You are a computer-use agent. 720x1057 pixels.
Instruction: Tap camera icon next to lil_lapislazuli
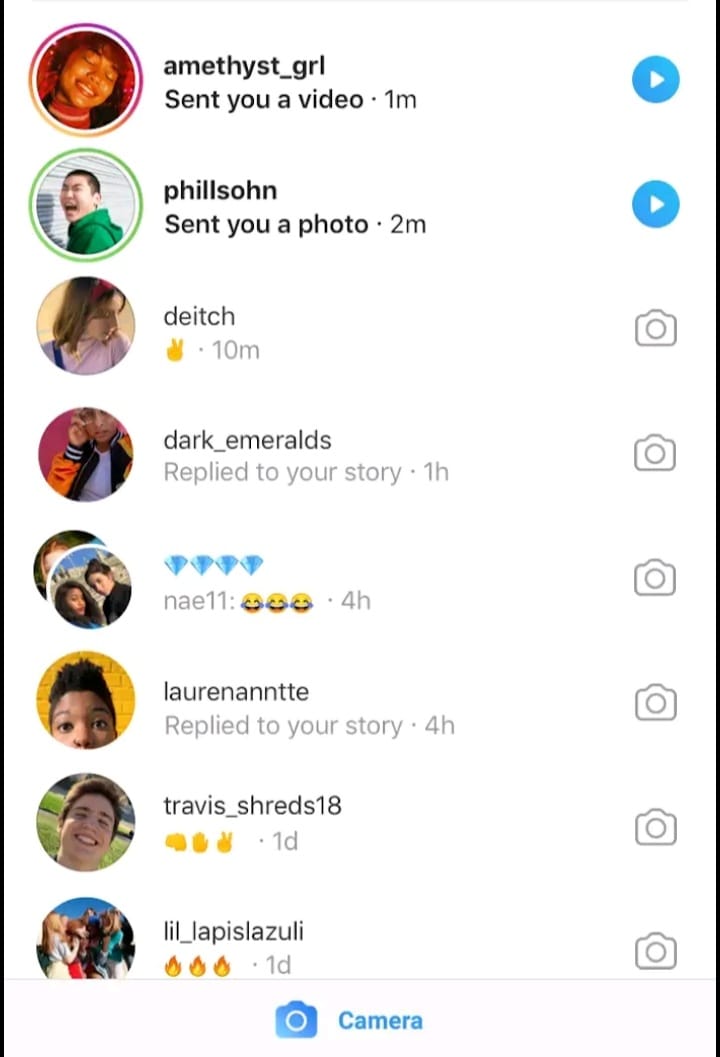[655, 950]
